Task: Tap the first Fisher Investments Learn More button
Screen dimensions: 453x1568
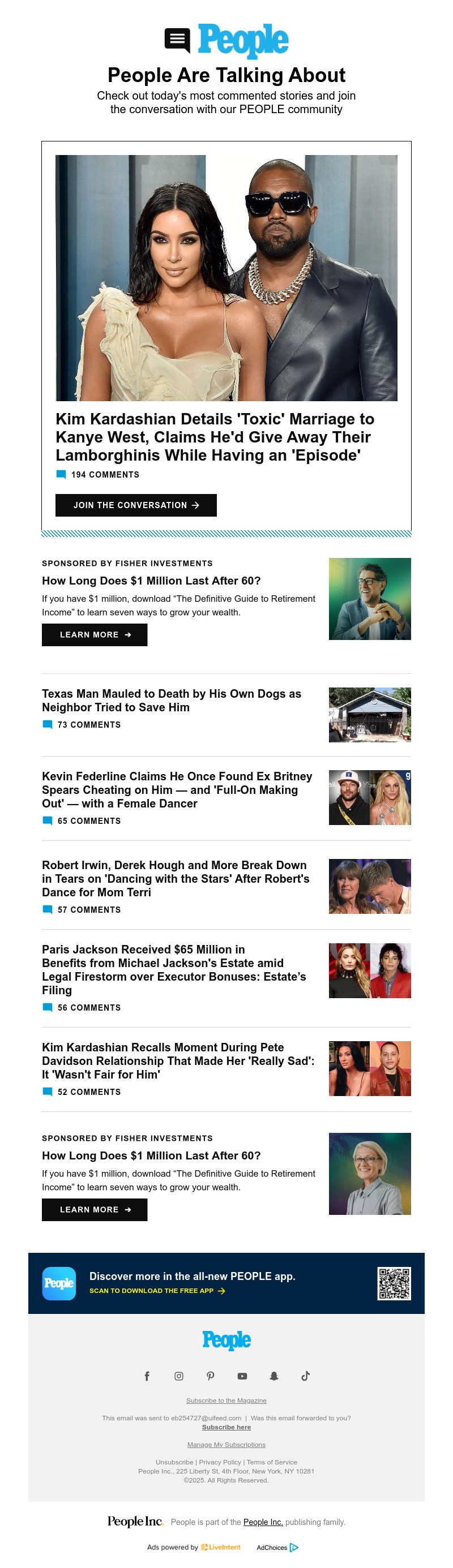Action: 95,634
